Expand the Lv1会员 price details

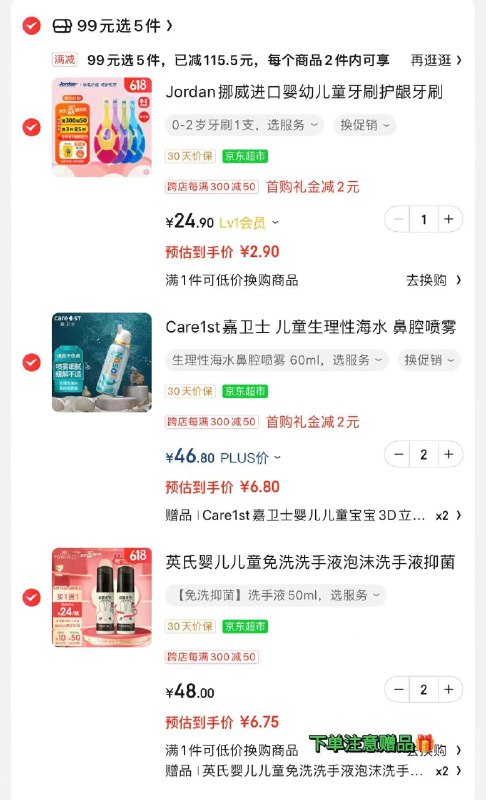[249, 222]
